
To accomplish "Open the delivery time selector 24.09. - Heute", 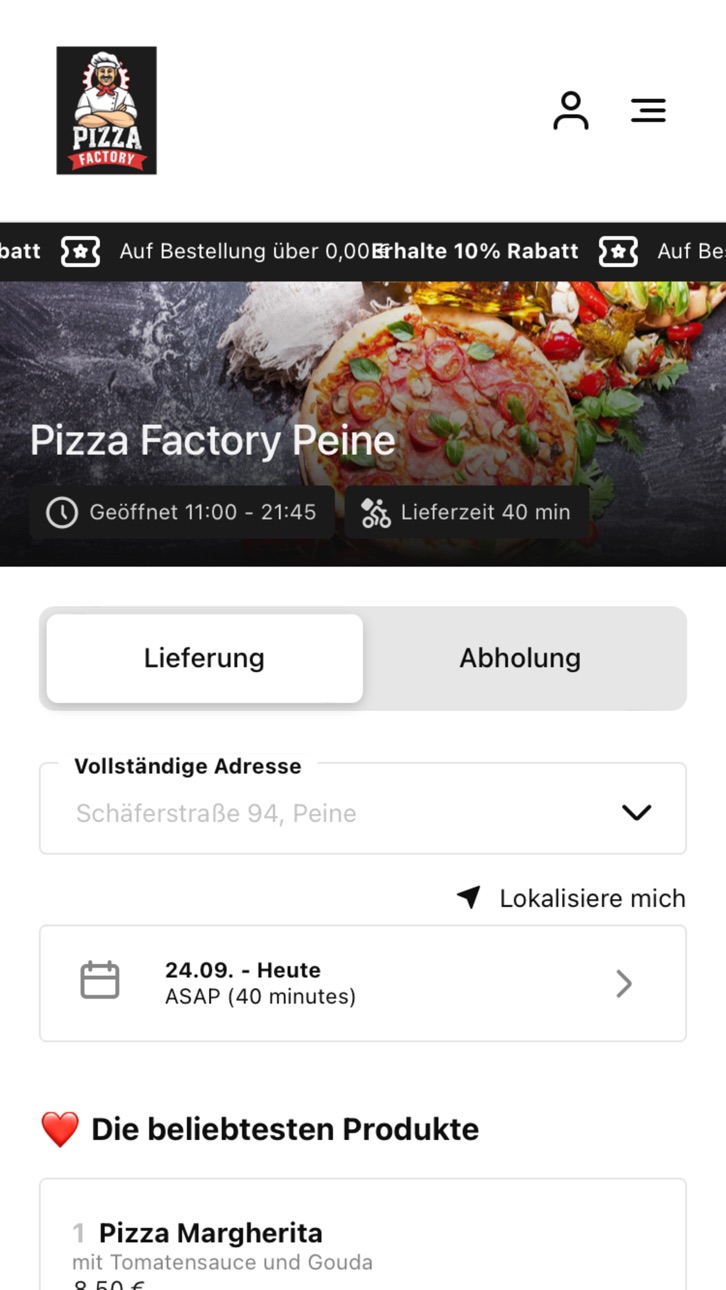I will [x=363, y=983].
